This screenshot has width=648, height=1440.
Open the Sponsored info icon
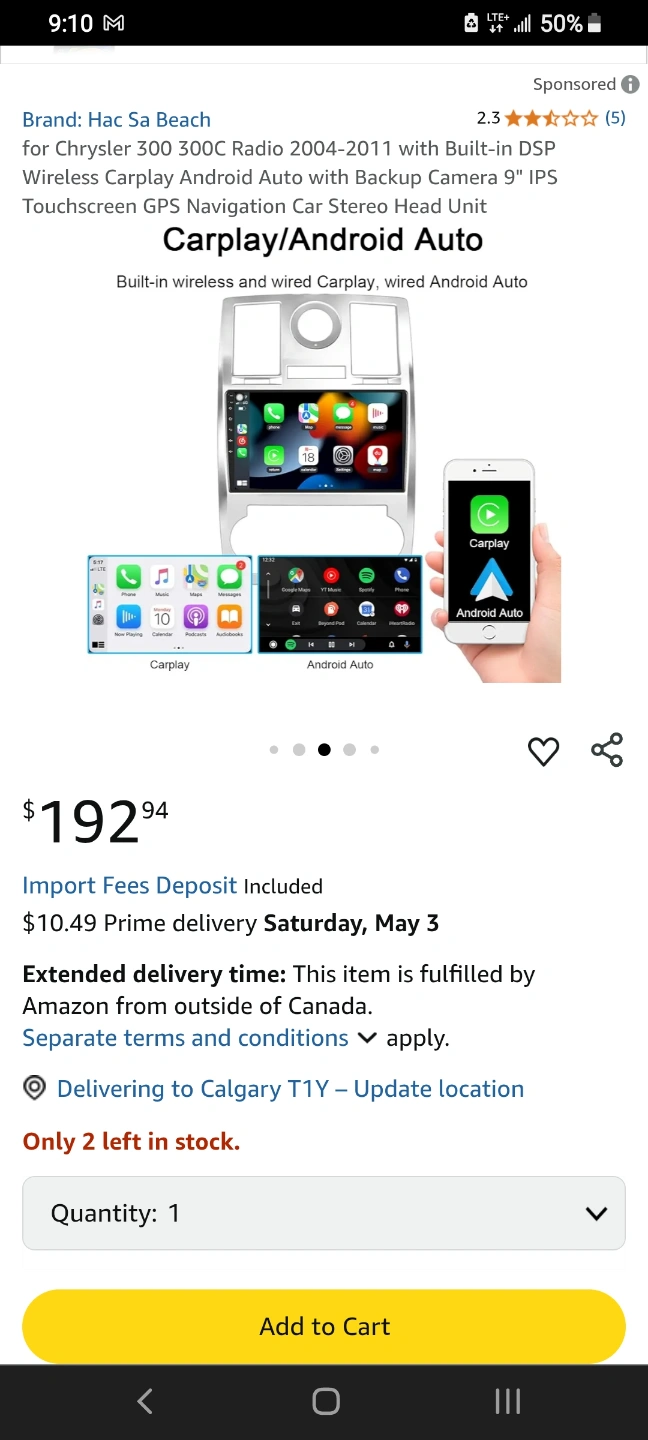point(630,85)
